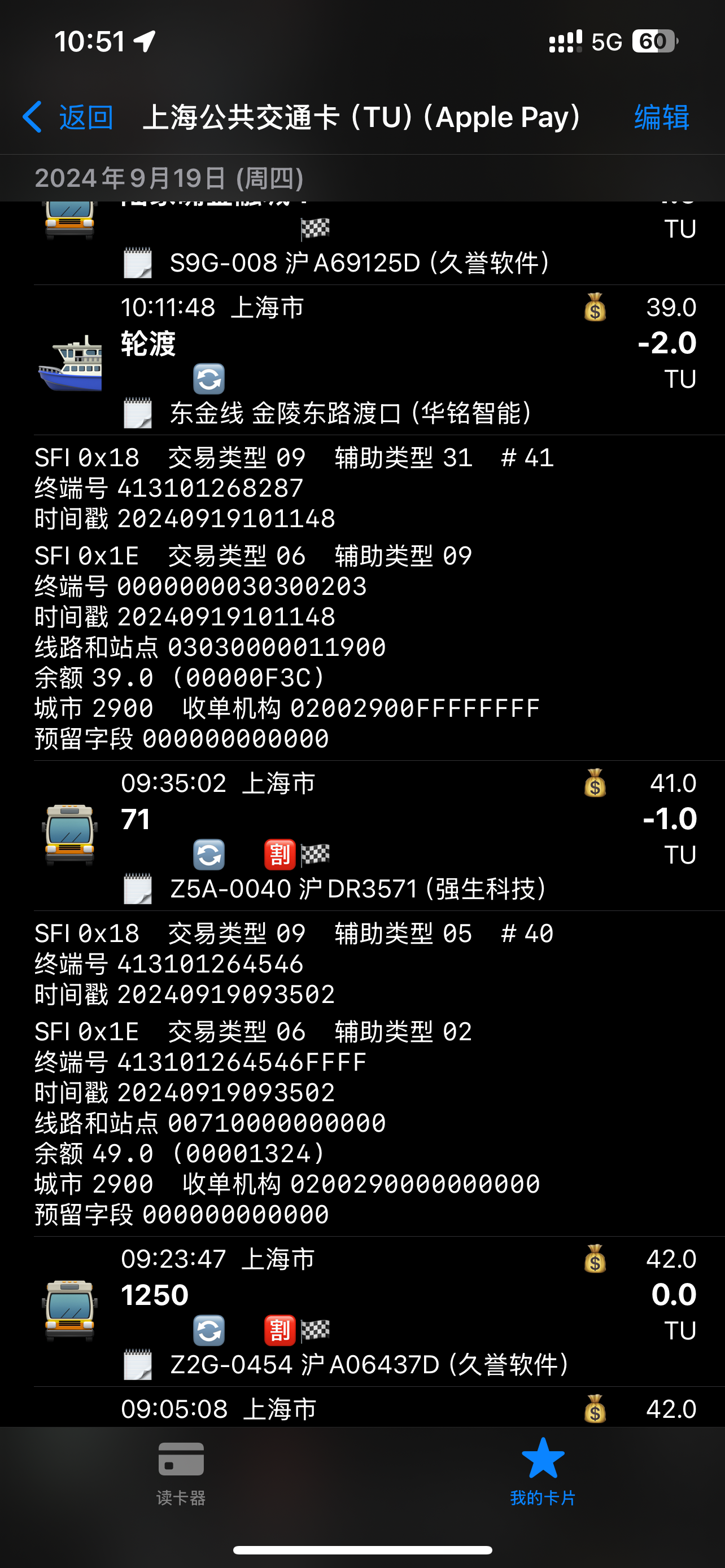Viewport: 725px width, 1568px height.
Task: Open the S9G-008 沪A69125D bus transaction
Action: coord(365,243)
